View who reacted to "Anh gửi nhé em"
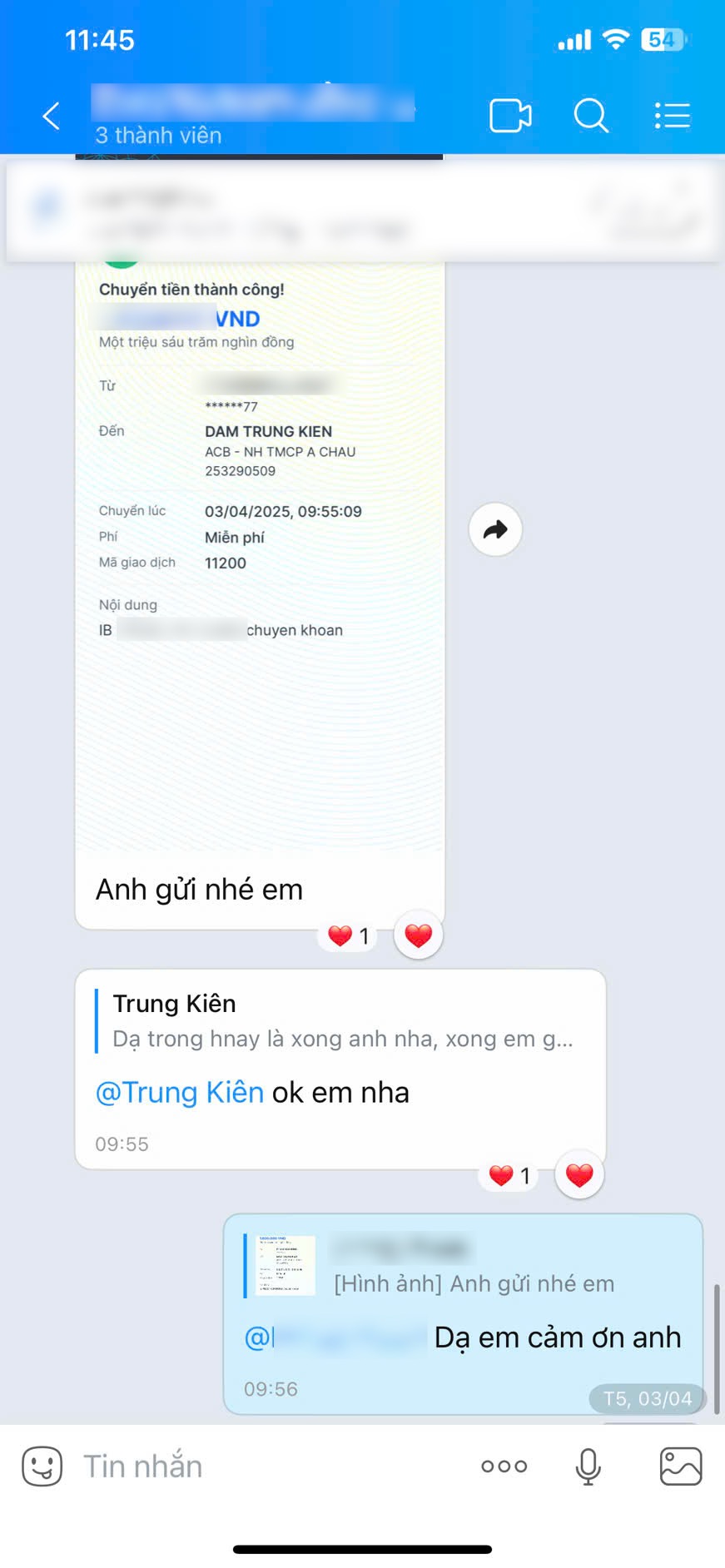Screen dimensions: 725x1568 tap(349, 936)
